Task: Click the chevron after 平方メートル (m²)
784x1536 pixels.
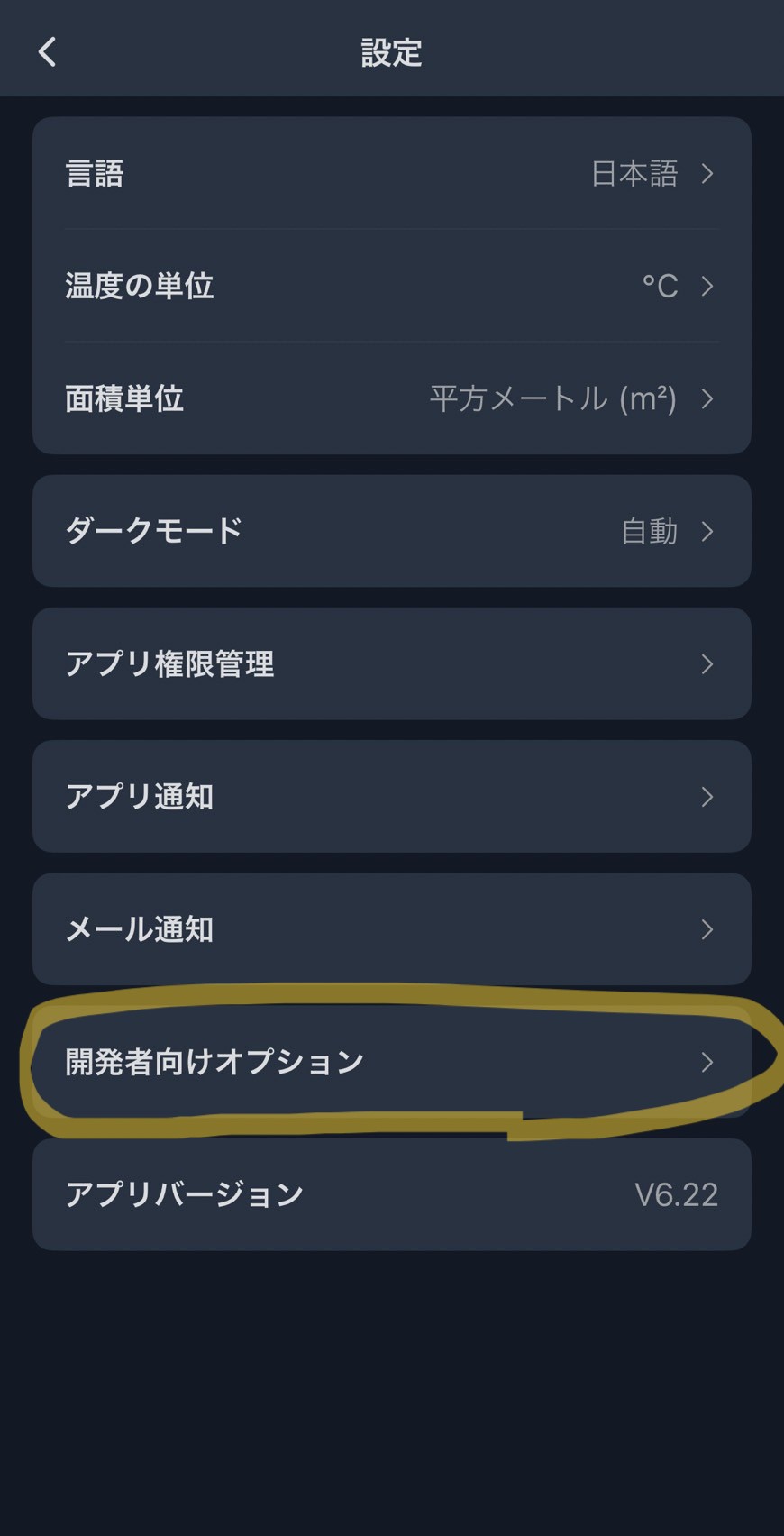Action: (708, 398)
